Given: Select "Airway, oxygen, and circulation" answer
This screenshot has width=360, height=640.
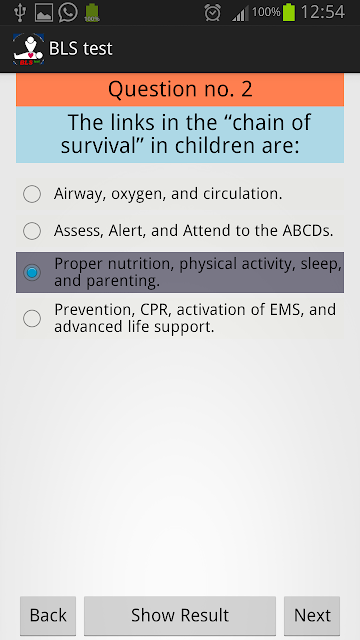Looking at the screenshot, I should [180, 194].
